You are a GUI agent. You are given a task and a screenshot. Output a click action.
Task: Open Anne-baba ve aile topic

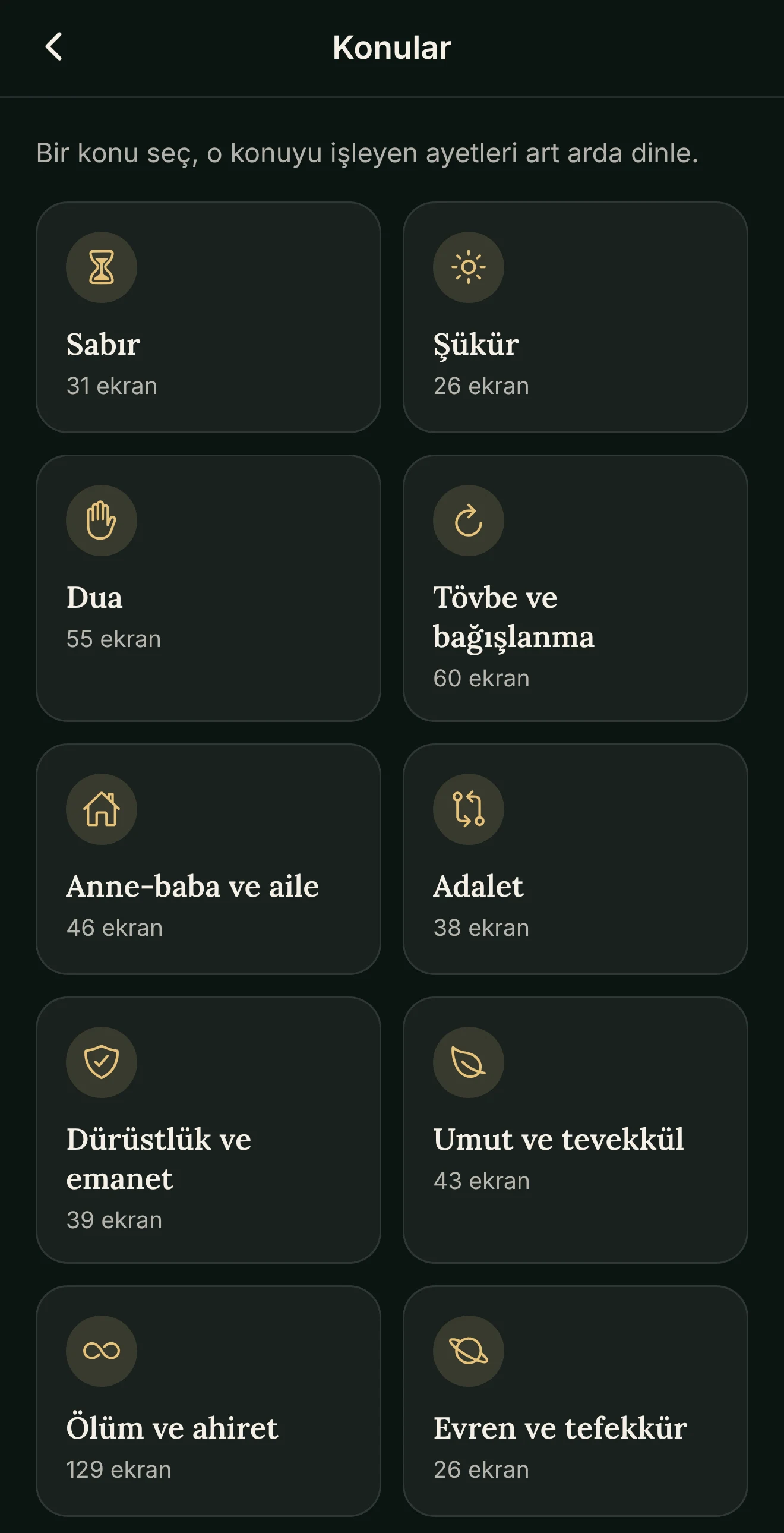click(x=208, y=859)
